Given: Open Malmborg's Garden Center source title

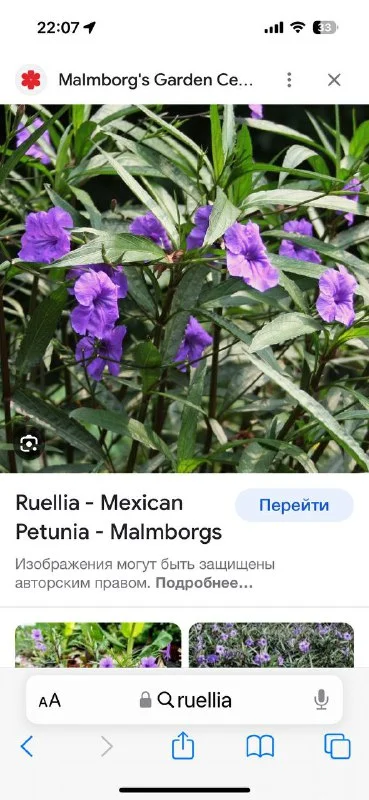Looking at the screenshot, I should pos(155,80).
